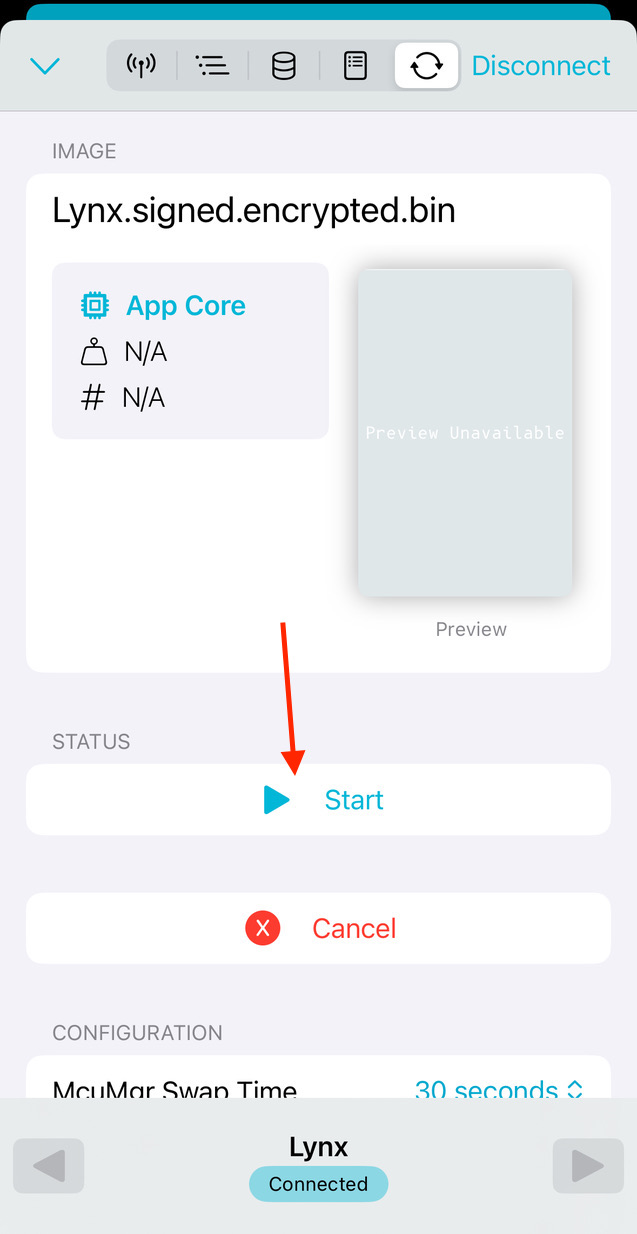Change the McuMgr Swap Time value

click(498, 1088)
